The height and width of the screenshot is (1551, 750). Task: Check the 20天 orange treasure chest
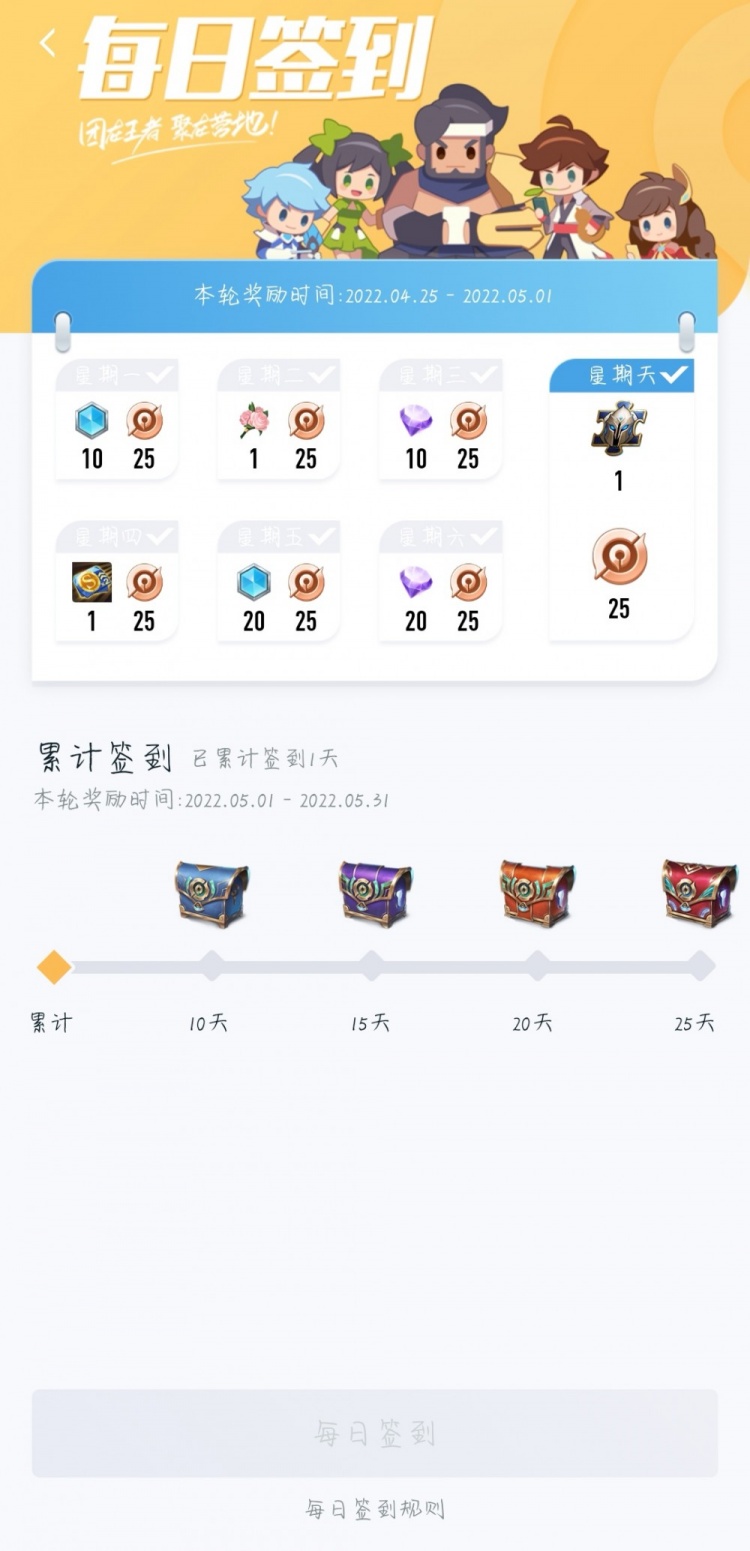[536, 893]
